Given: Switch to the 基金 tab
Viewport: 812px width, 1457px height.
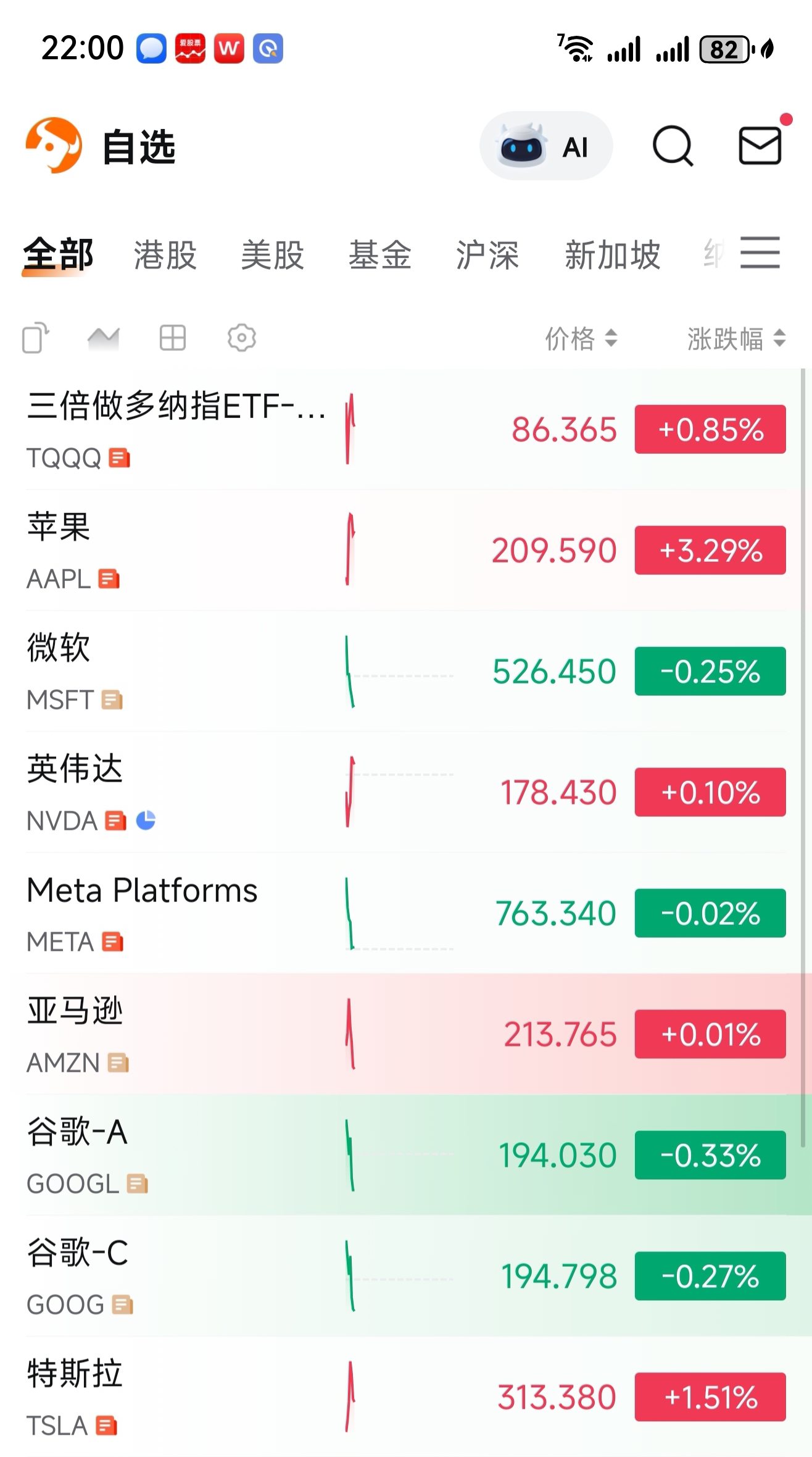Looking at the screenshot, I should click(x=381, y=255).
